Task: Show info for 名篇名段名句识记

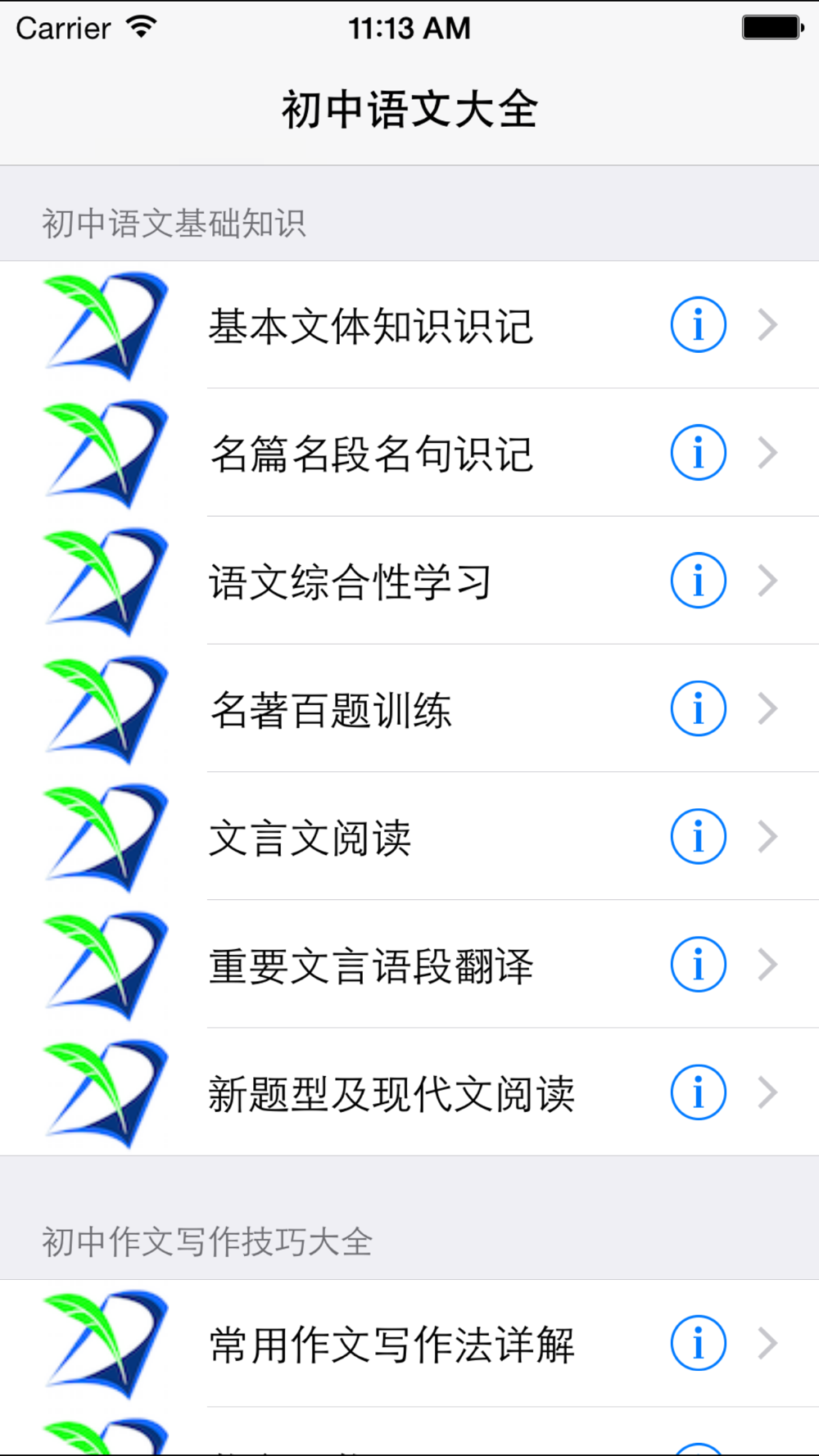Action: [698, 453]
